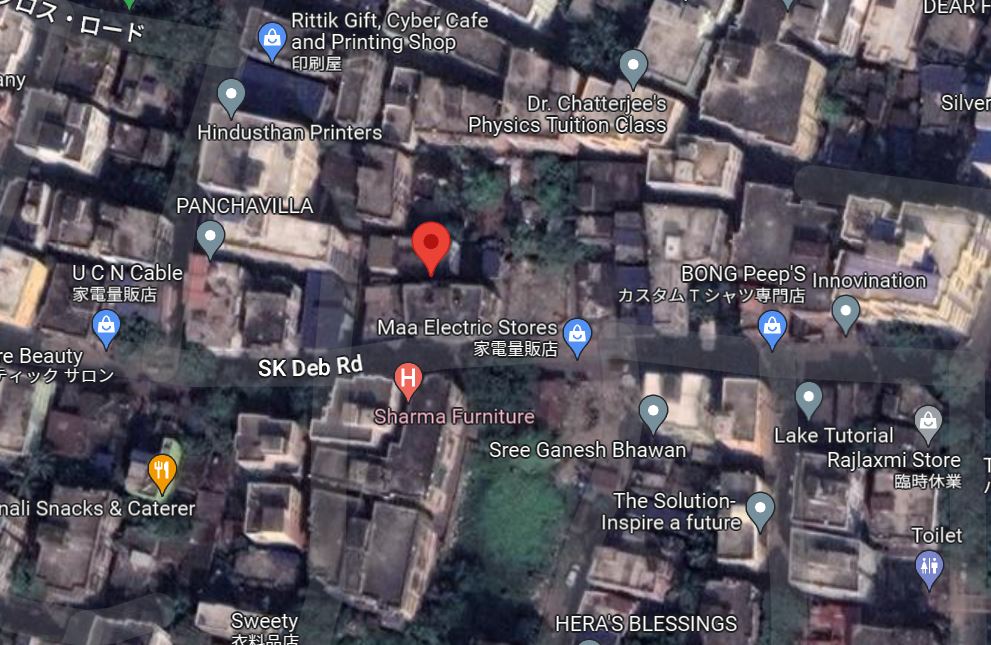
Task: Tap the Lake Tutorial pin
Action: tap(809, 400)
